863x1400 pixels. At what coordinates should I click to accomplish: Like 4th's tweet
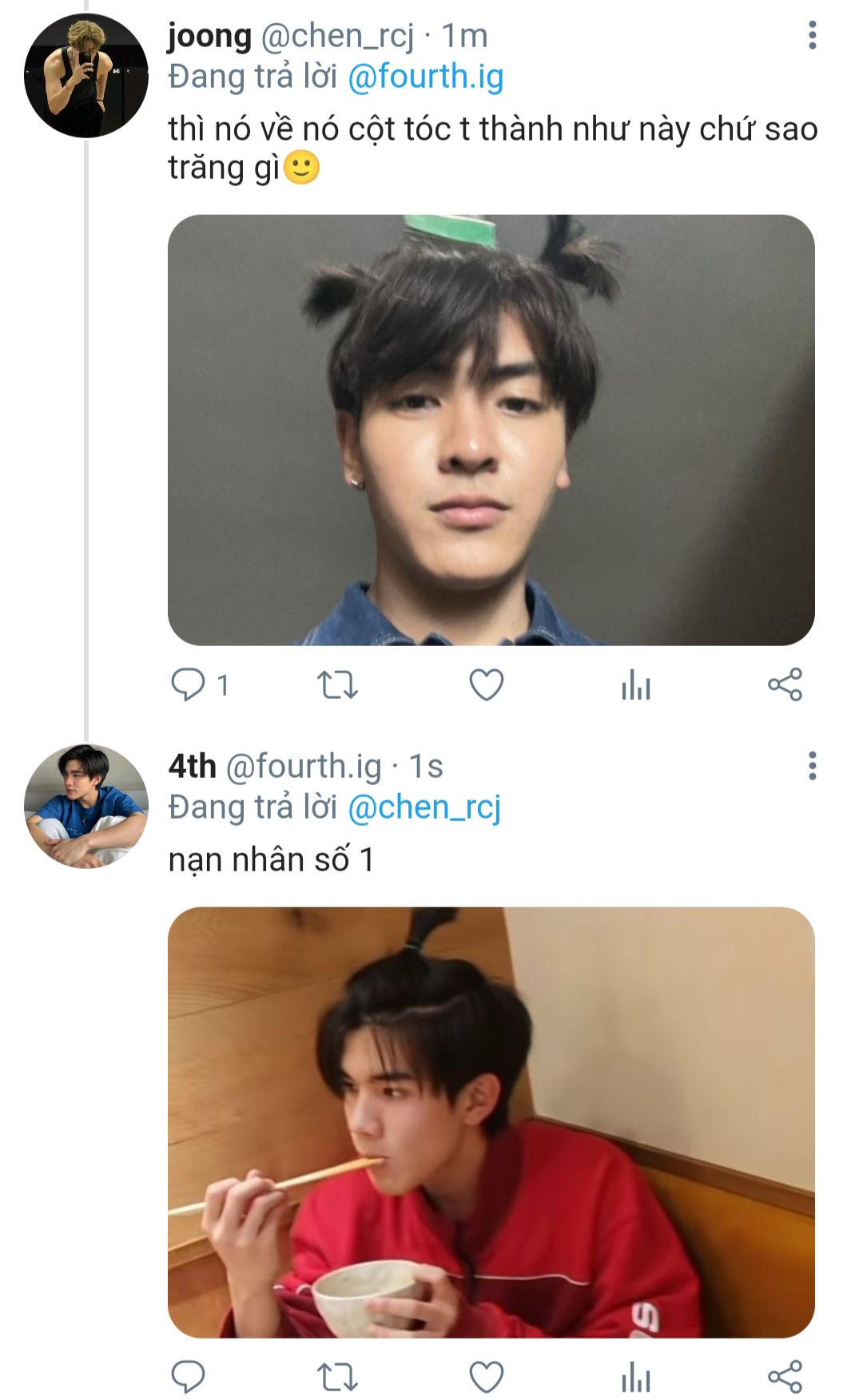486,1377
